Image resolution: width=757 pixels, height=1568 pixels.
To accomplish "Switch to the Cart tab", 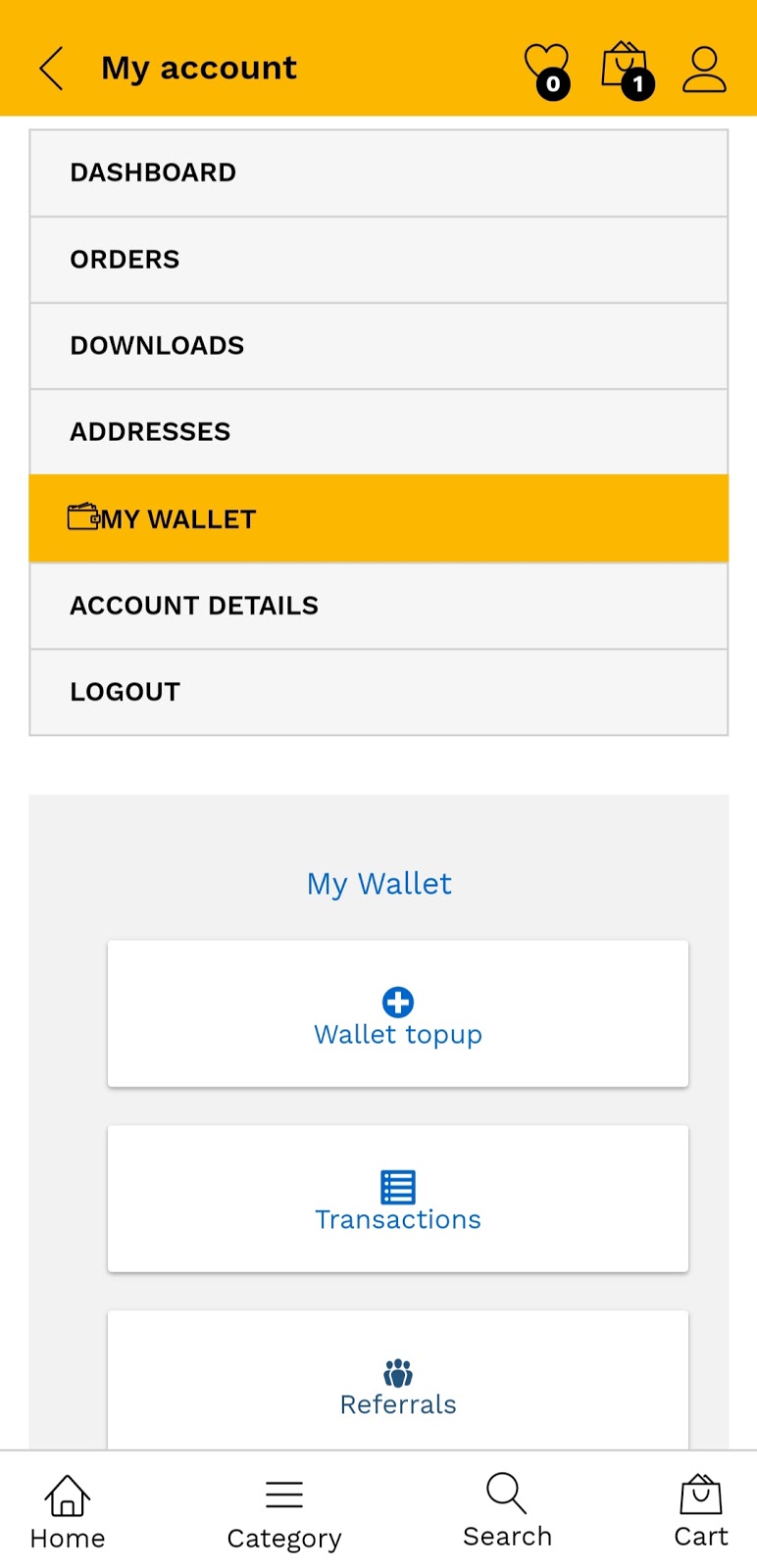I will tap(701, 1511).
